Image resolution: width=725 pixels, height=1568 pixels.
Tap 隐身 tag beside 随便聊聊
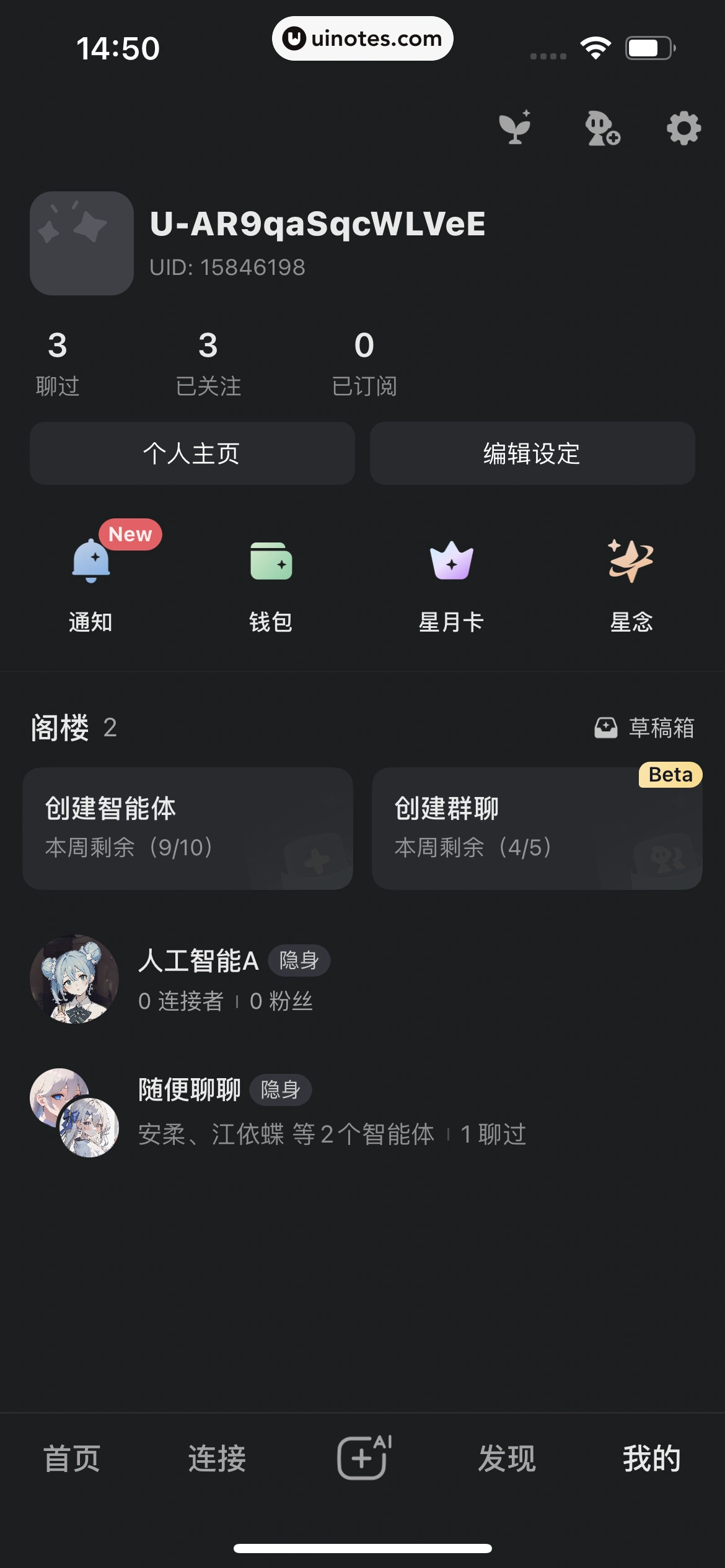(x=281, y=1090)
